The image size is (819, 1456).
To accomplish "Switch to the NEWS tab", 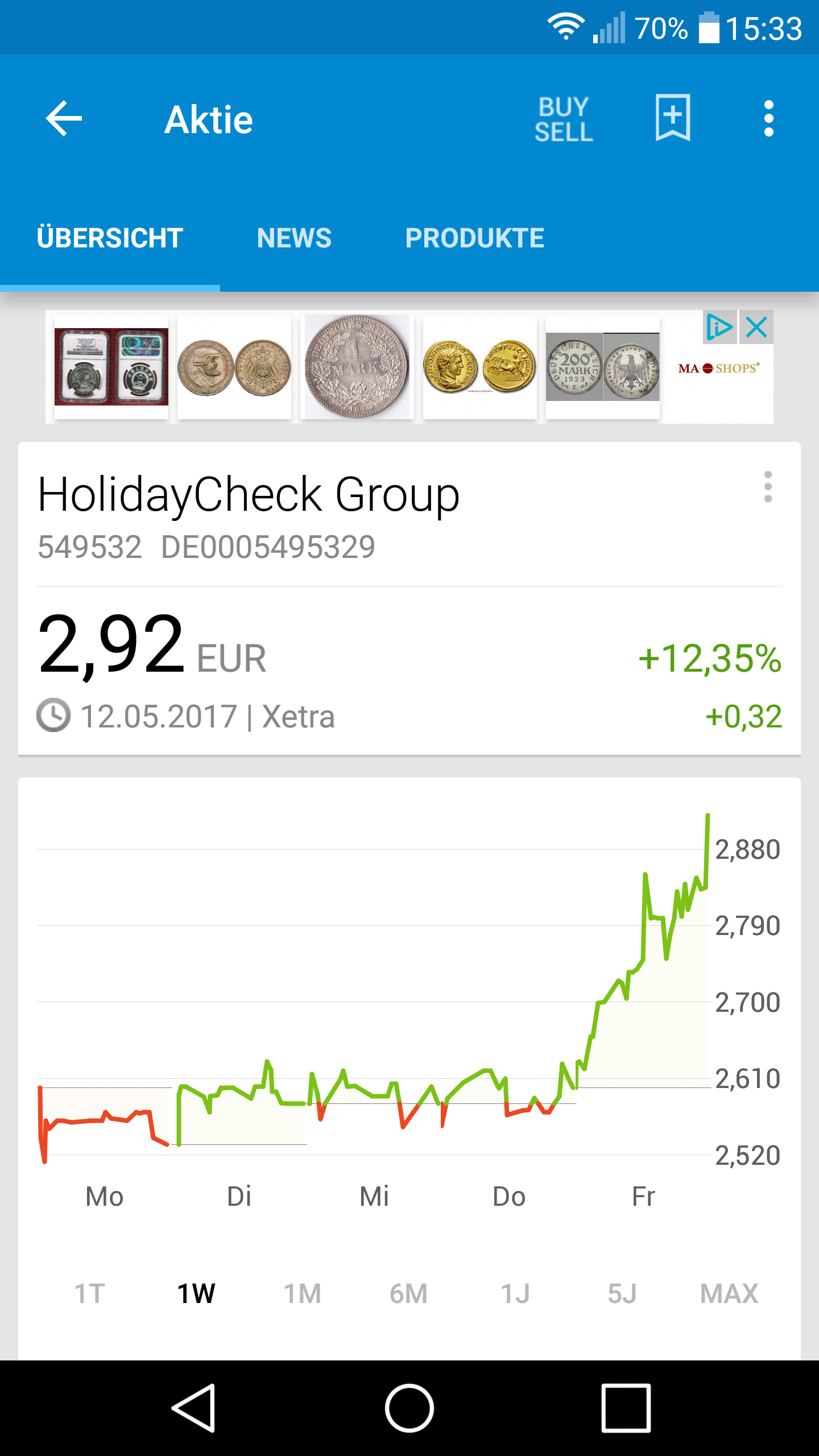I will point(294,238).
